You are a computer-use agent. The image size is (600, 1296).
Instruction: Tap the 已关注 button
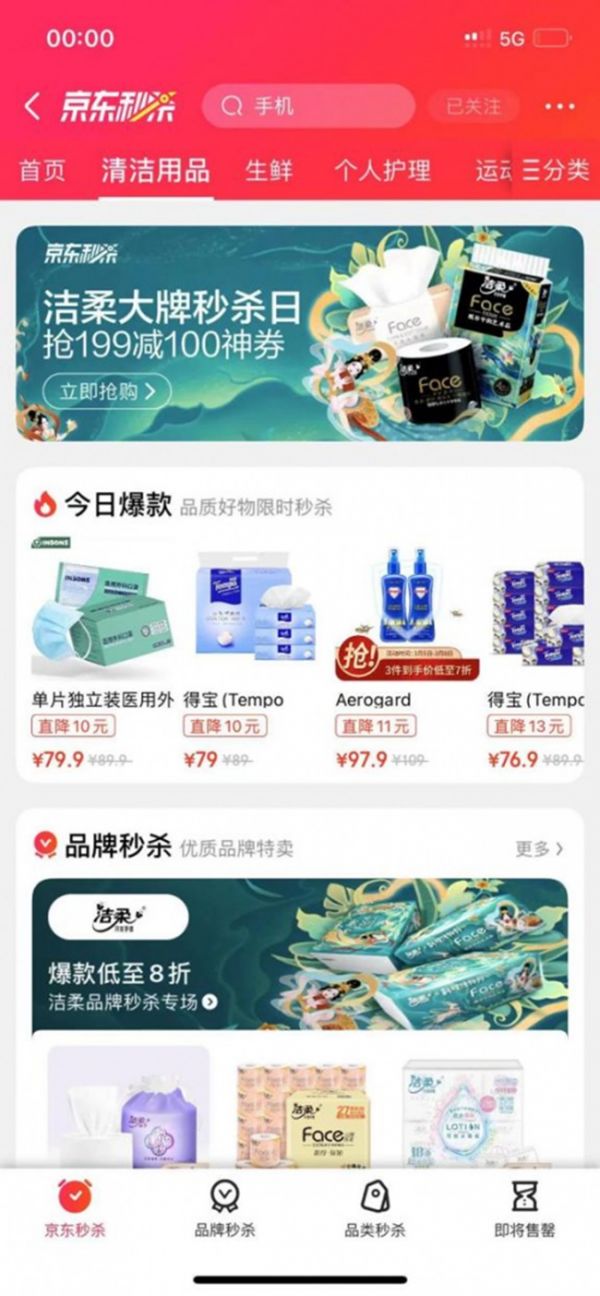pos(473,106)
